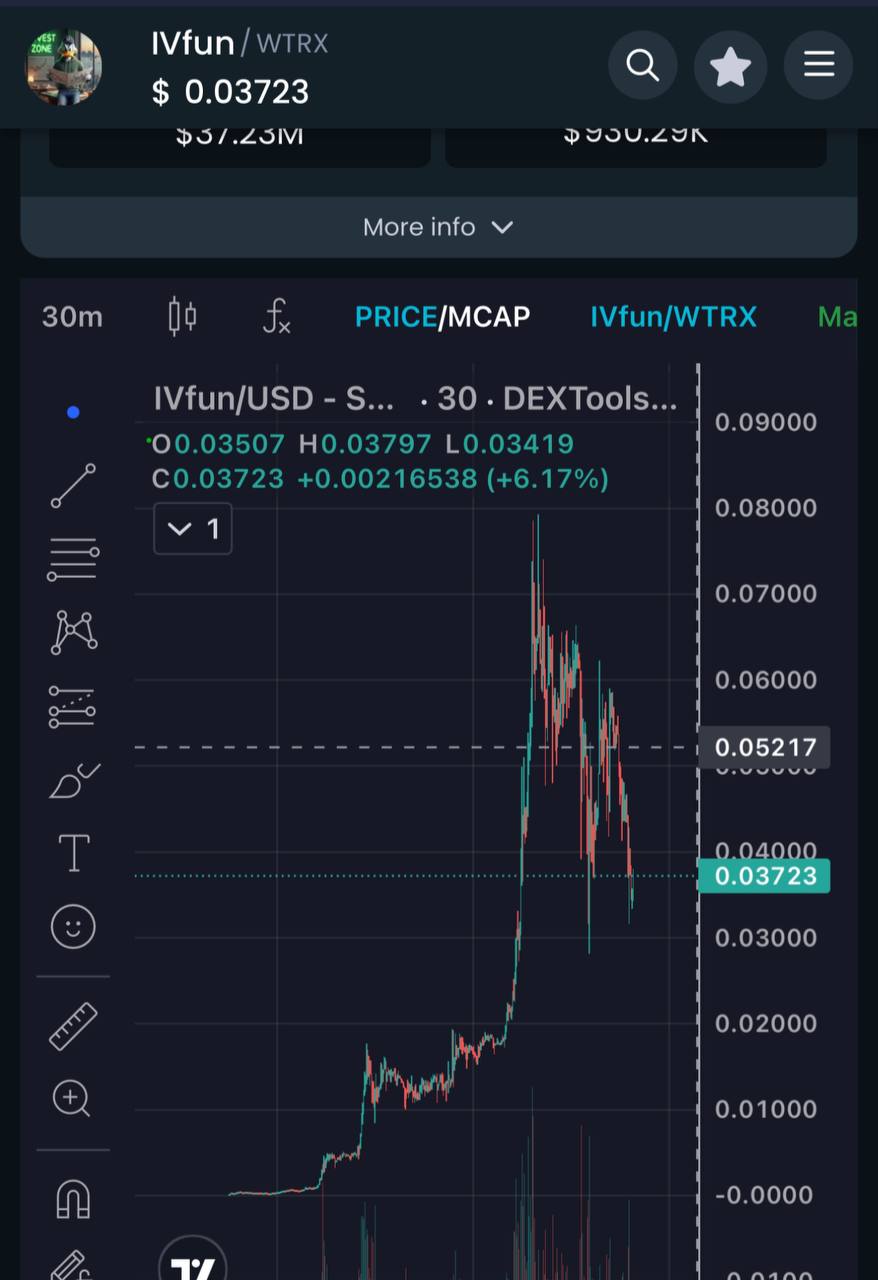The image size is (878, 1280).
Task: Open the fx indicators menu
Action: click(276, 317)
